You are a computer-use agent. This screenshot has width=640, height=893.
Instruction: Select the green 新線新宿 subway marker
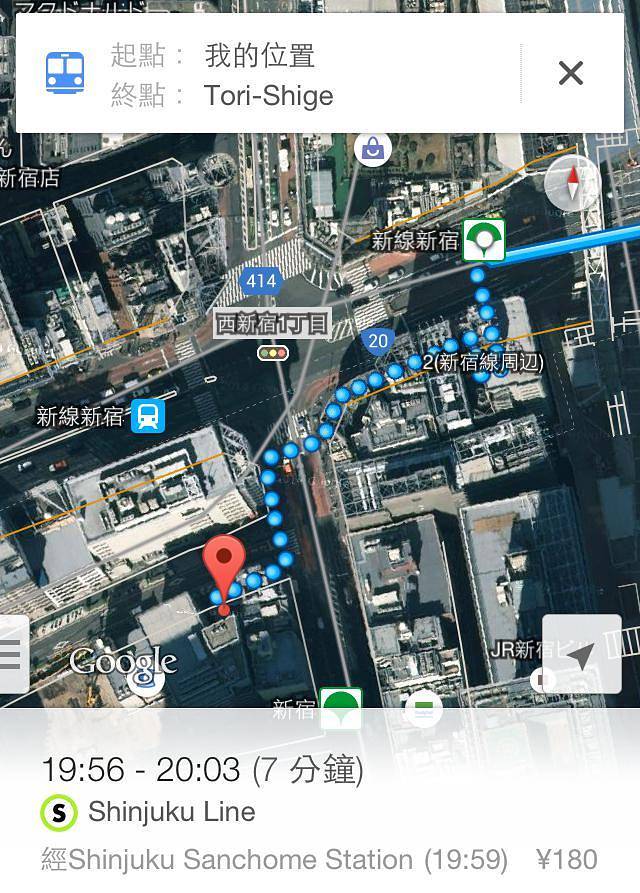483,241
